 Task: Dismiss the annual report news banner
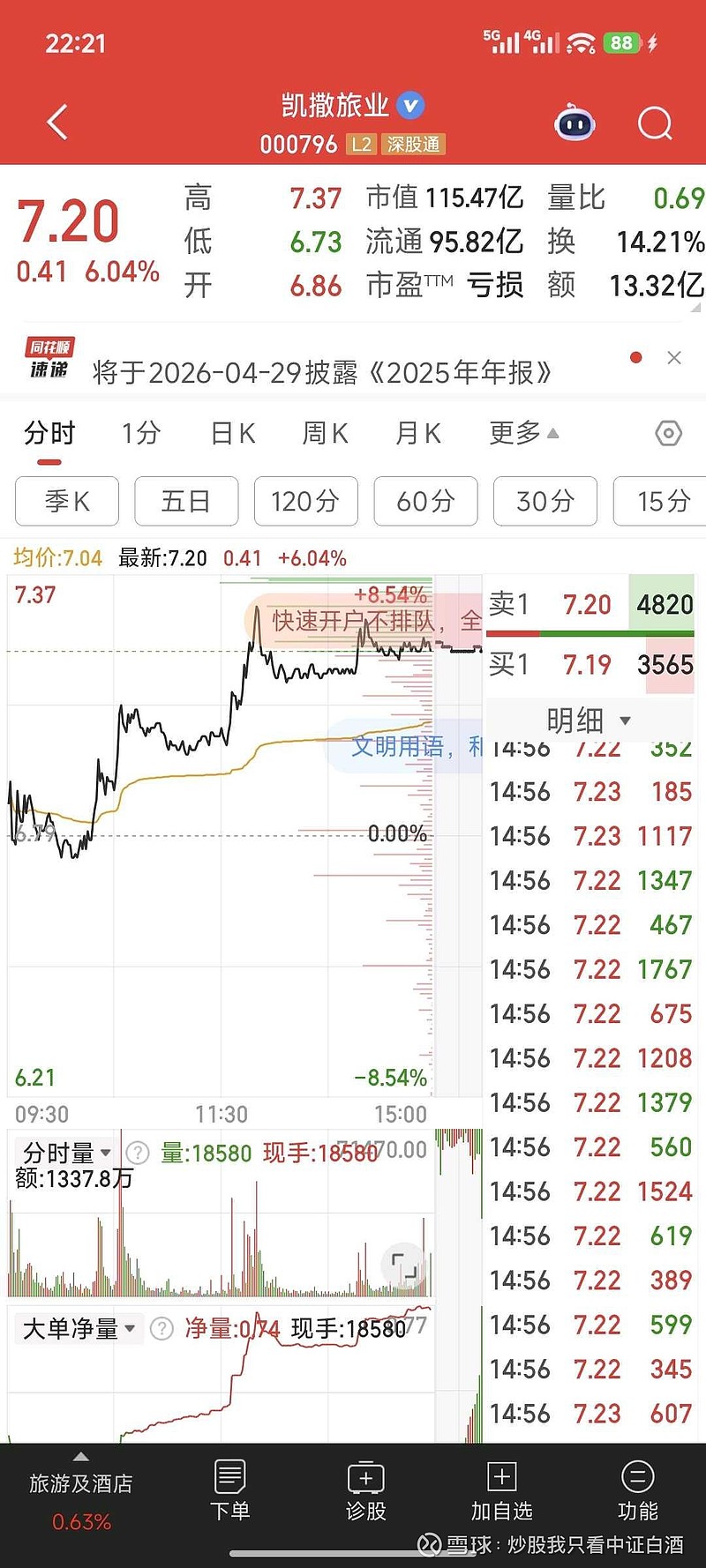(674, 358)
